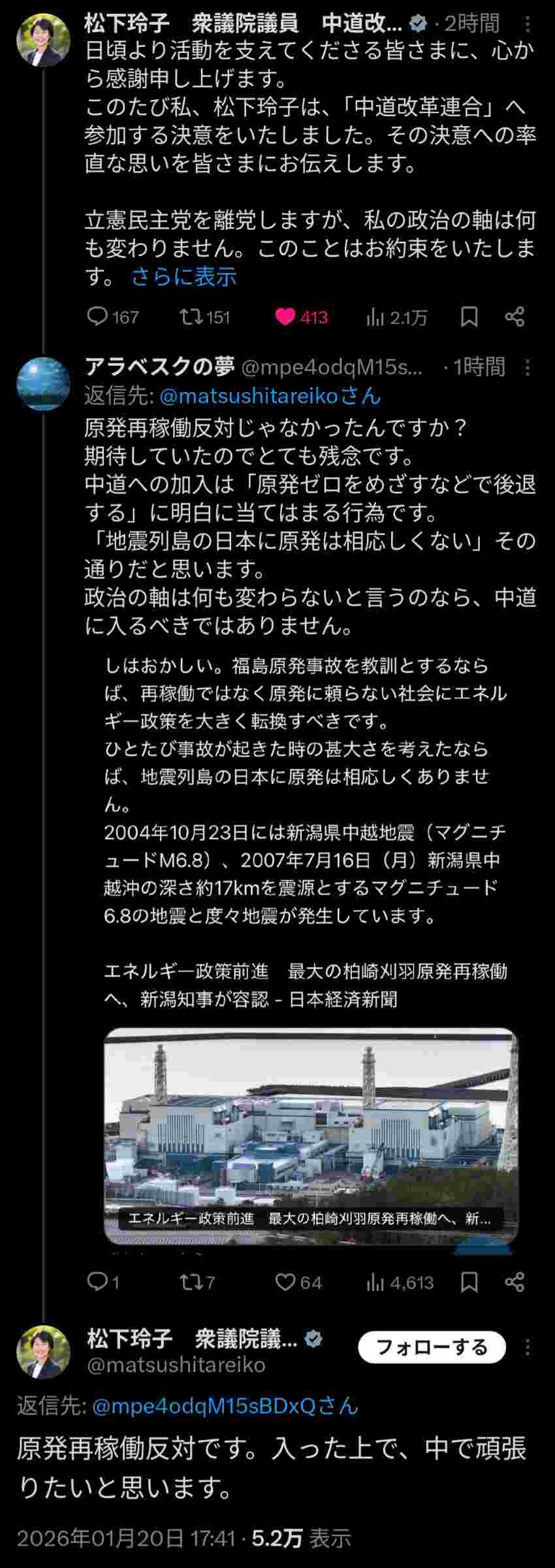This screenshot has height=1568, width=555.
Task: Like アラベスクの夢's reply with 64 likes
Action: click(x=285, y=1282)
